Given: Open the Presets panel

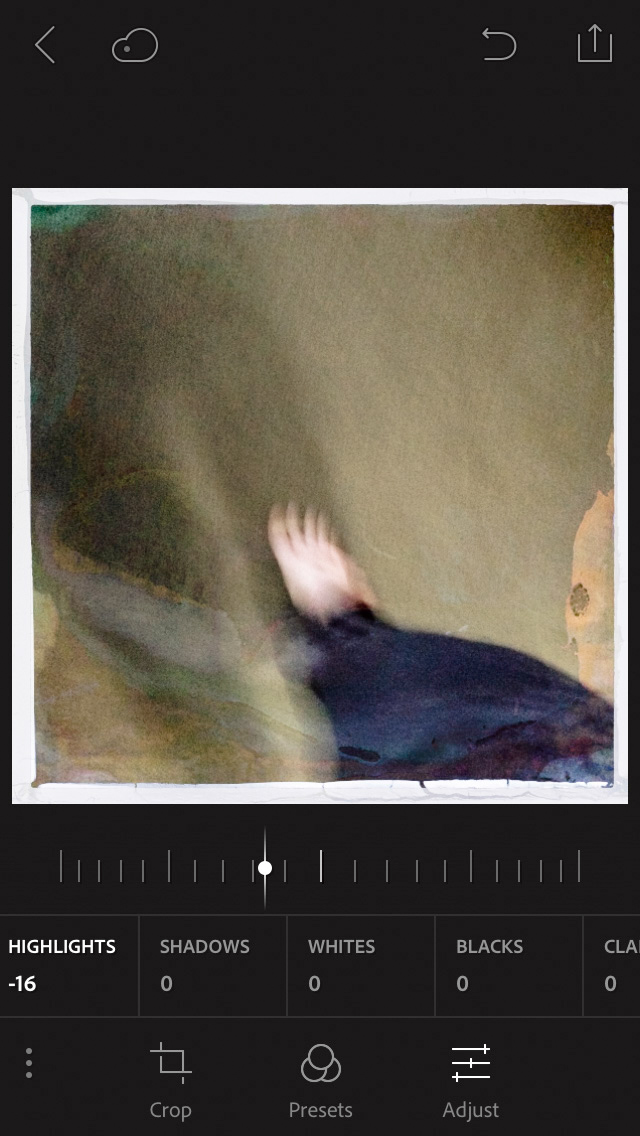Looking at the screenshot, I should coord(320,1080).
